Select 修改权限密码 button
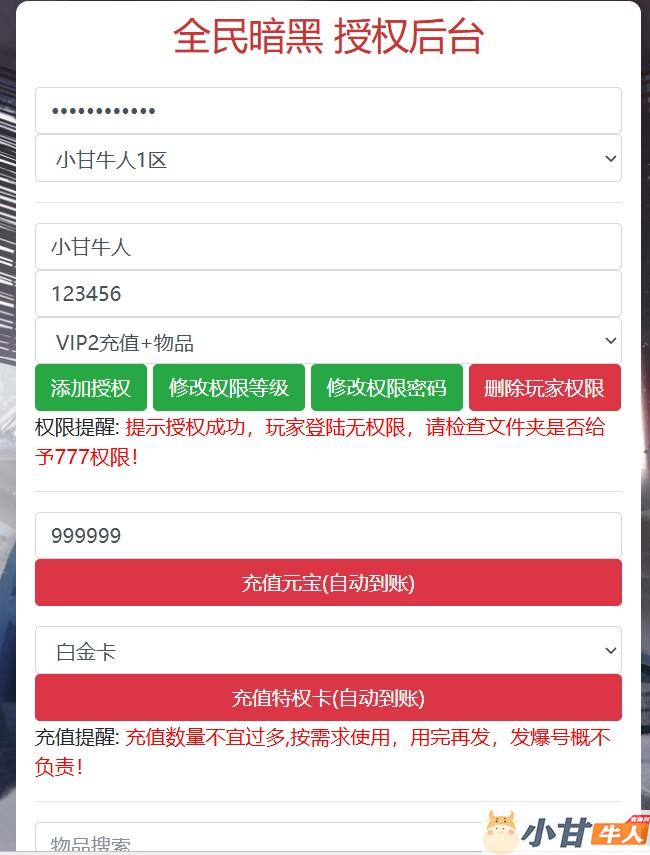Image resolution: width=650 pixels, height=855 pixels. click(386, 388)
